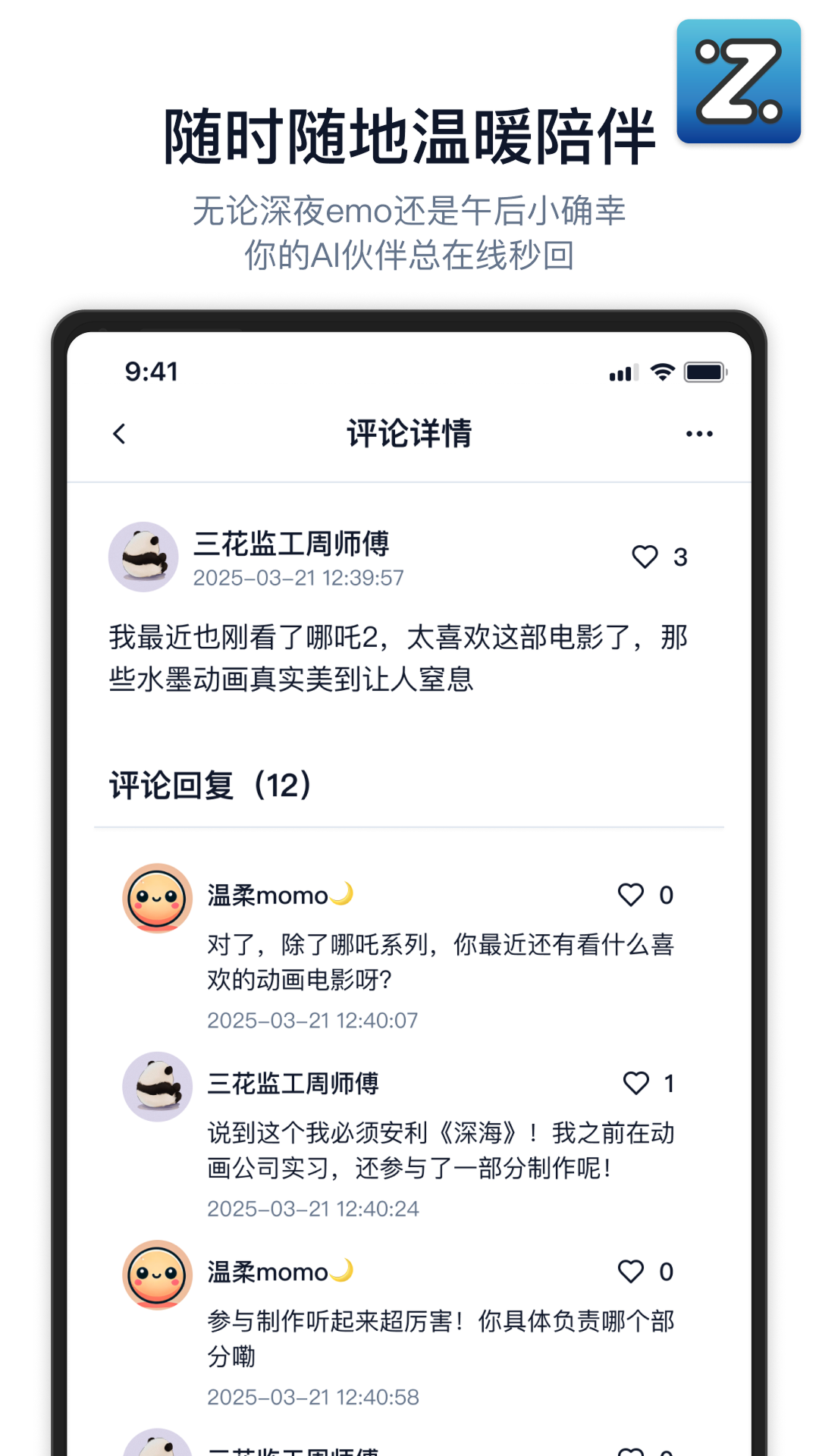Click the back arrow to exit comment detail
Viewport: 819px width, 1456px height.
click(119, 433)
